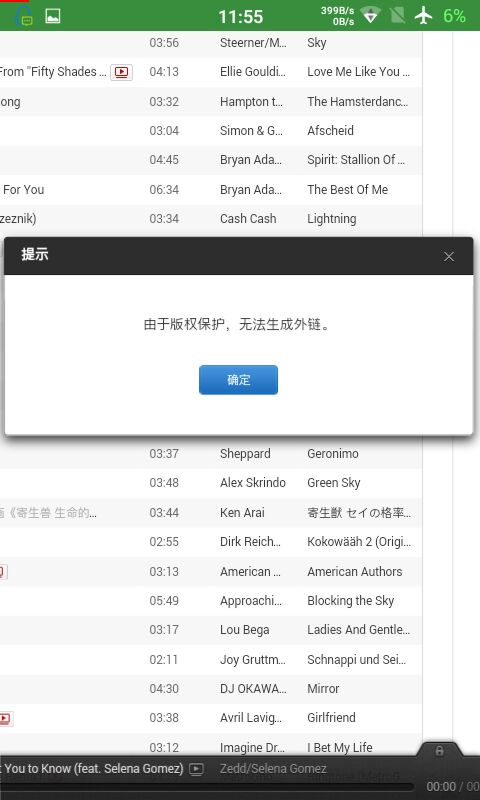Open the album Blocking the Sky
The height and width of the screenshot is (800, 480).
coord(350,601)
